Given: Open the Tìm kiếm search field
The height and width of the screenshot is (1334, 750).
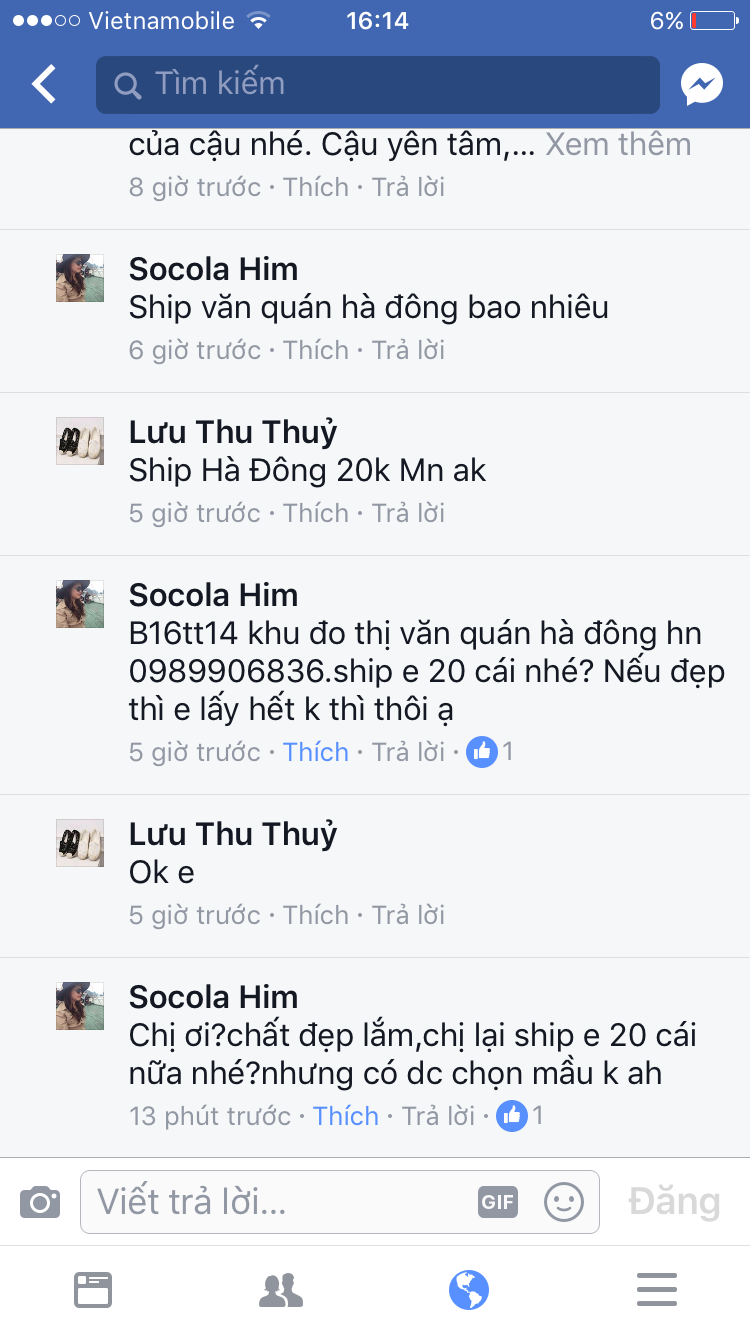Looking at the screenshot, I should 378,85.
